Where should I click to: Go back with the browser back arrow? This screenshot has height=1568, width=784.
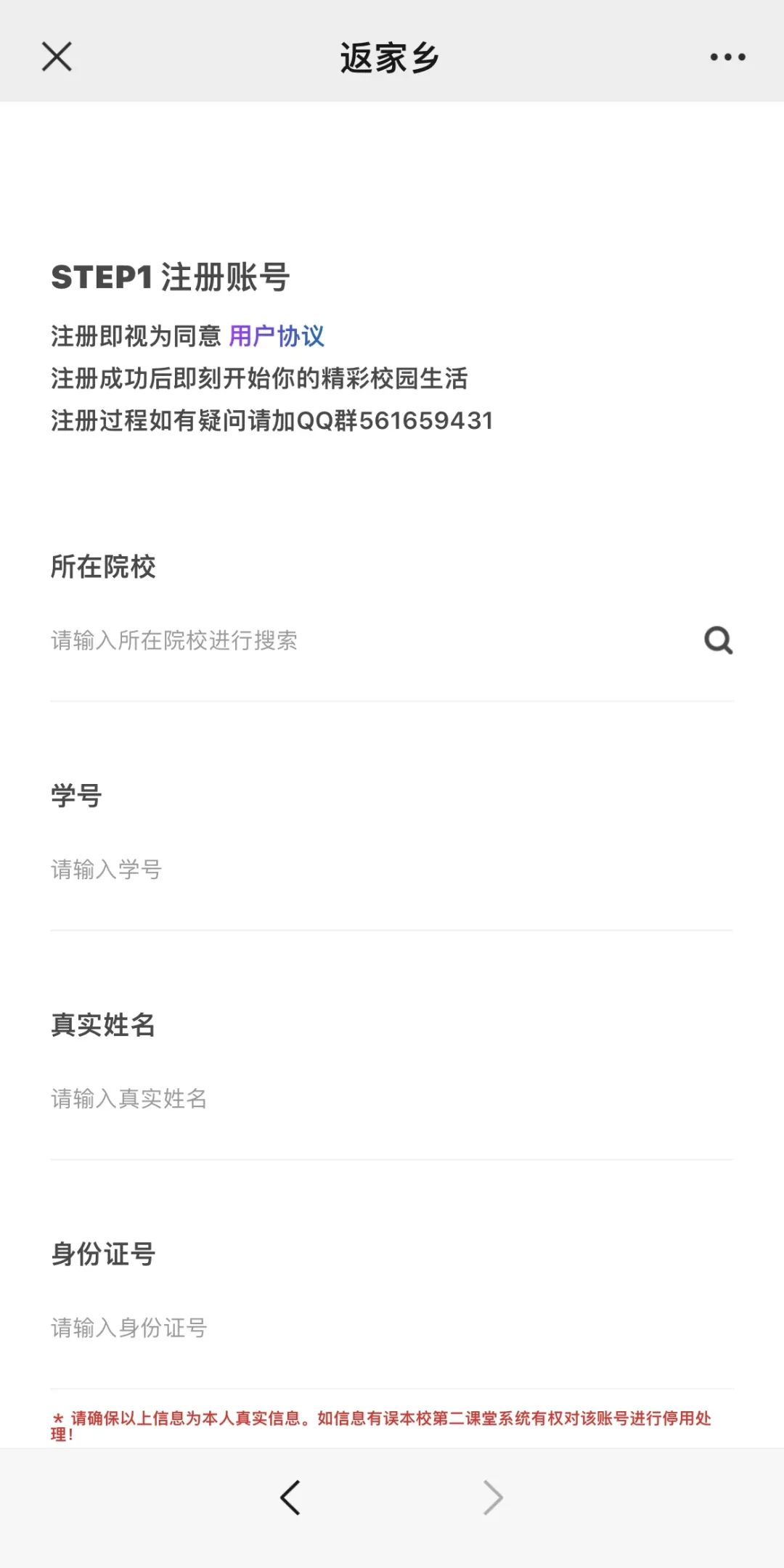click(290, 1497)
